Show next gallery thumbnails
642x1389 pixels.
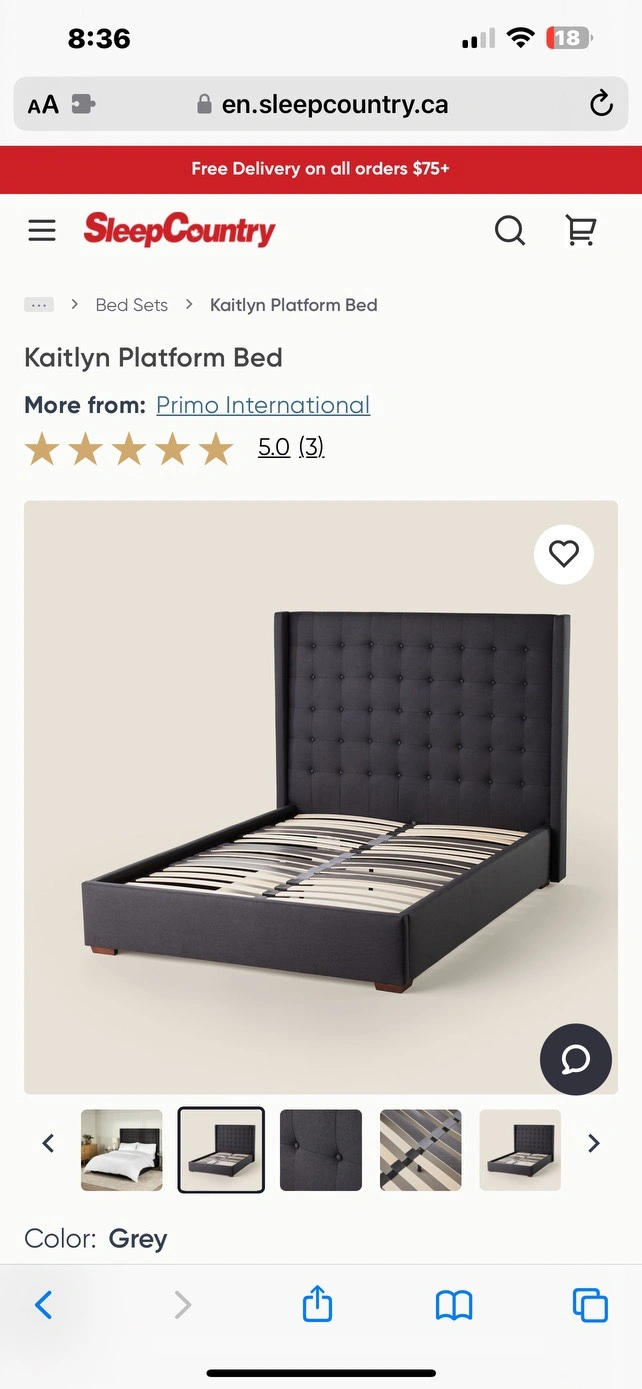(594, 1143)
